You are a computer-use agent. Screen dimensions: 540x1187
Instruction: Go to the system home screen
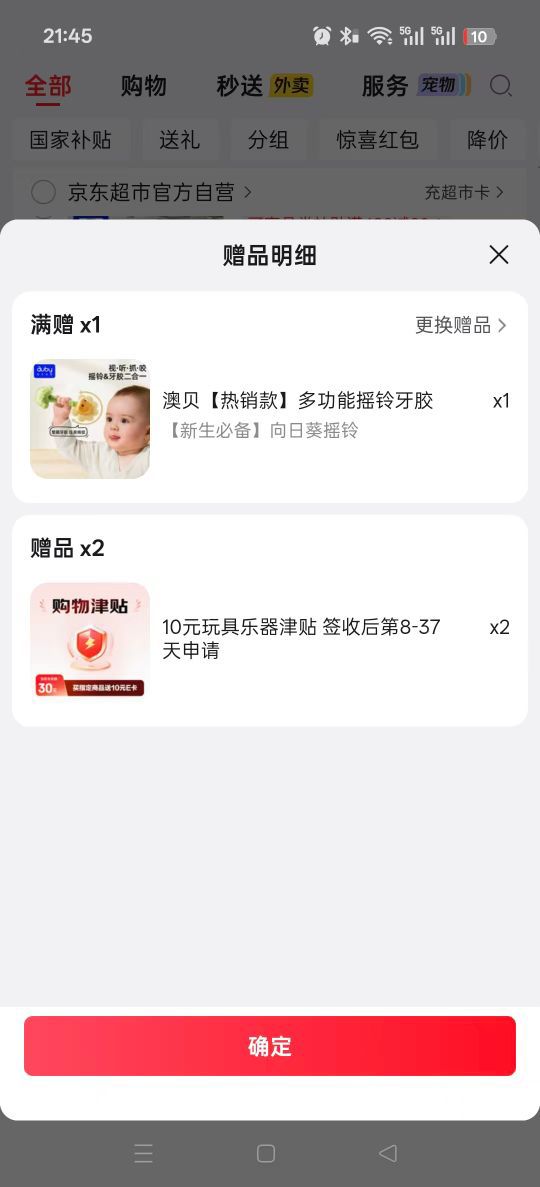(x=266, y=1153)
